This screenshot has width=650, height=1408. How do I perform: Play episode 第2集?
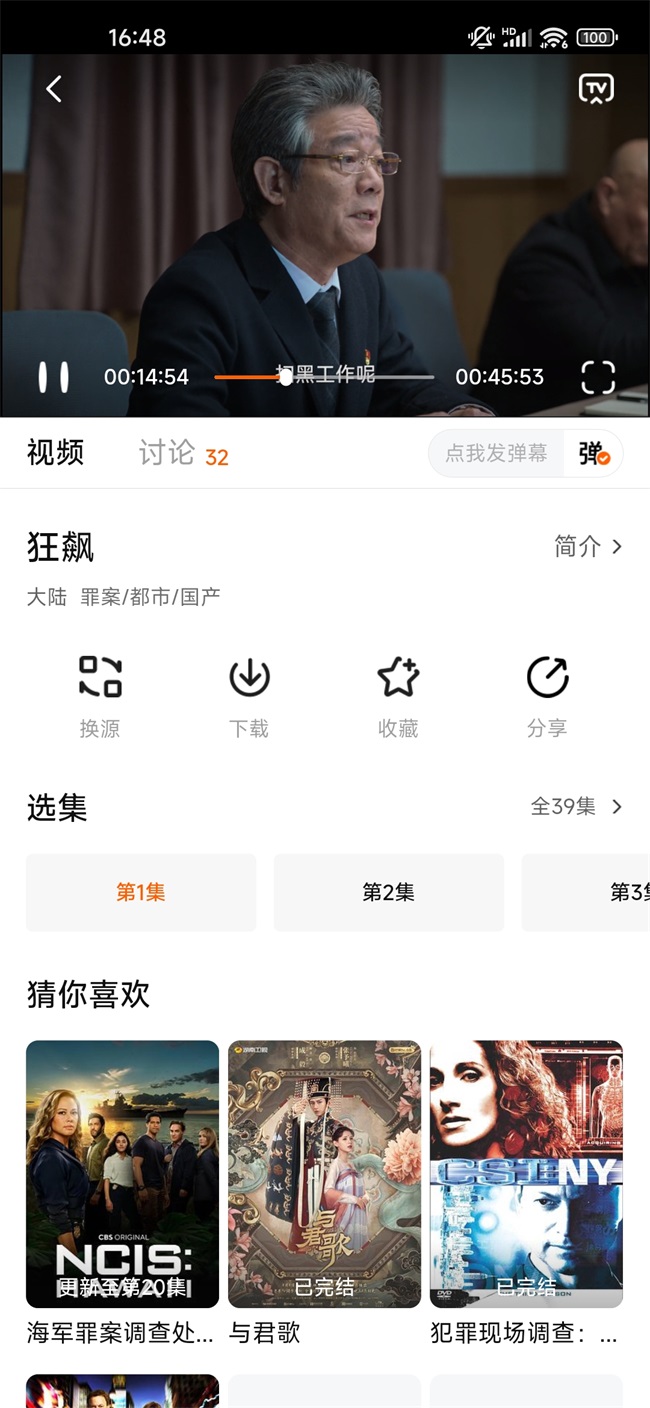pyautogui.click(x=388, y=892)
